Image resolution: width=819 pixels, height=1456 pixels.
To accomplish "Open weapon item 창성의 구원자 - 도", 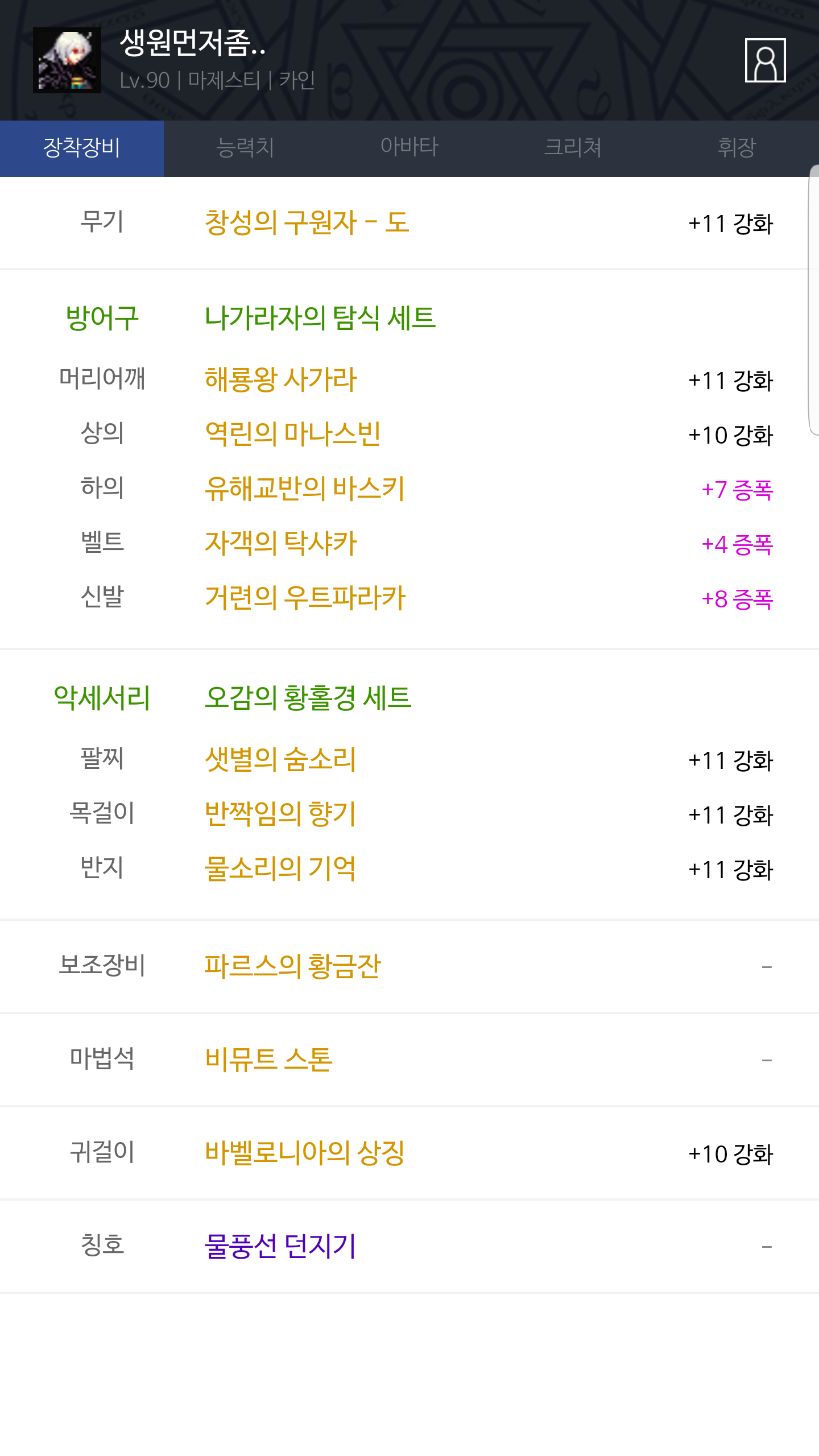I will click(x=307, y=222).
